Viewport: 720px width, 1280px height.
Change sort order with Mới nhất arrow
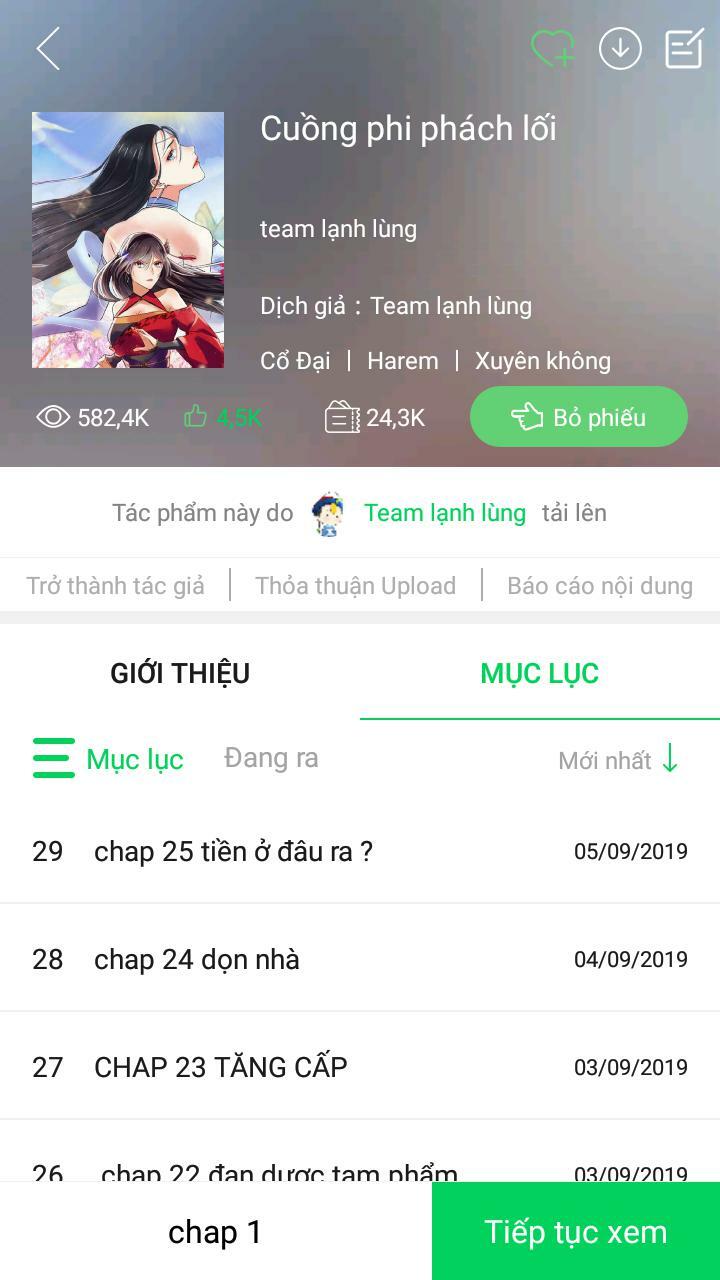pyautogui.click(x=618, y=758)
